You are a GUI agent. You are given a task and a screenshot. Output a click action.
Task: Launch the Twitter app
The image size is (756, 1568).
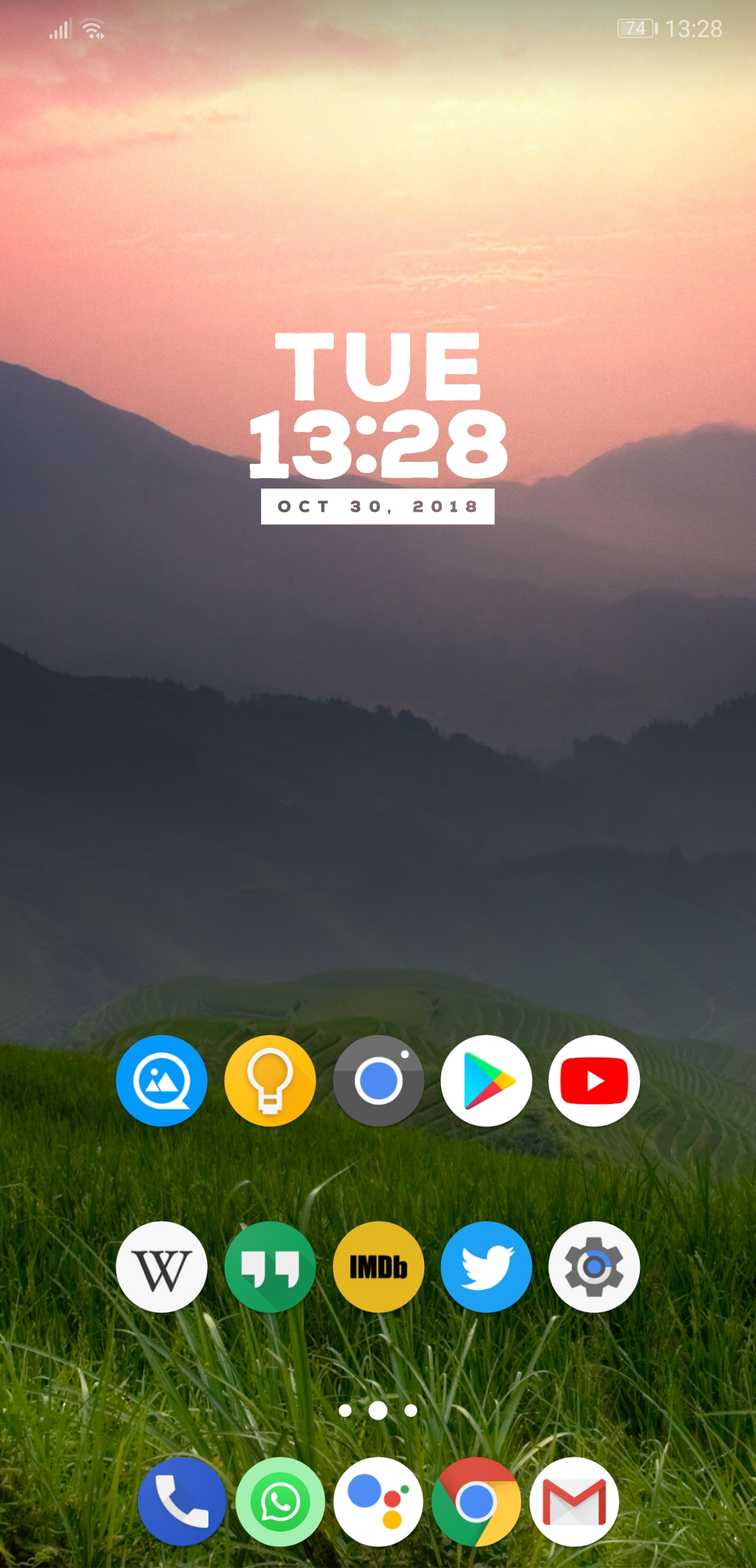click(486, 1267)
